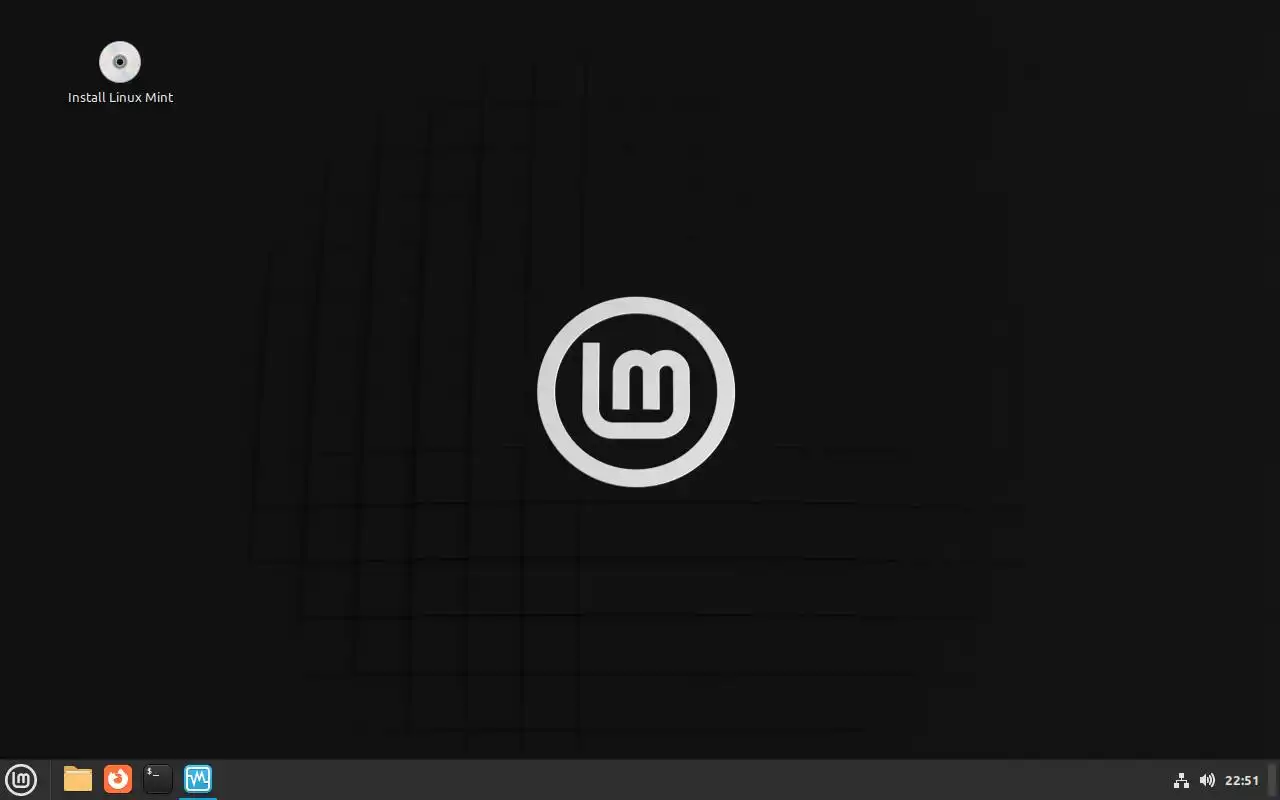Open the calendar from the 22:51 clock
Viewport: 1280px width, 800px height.
click(1242, 780)
